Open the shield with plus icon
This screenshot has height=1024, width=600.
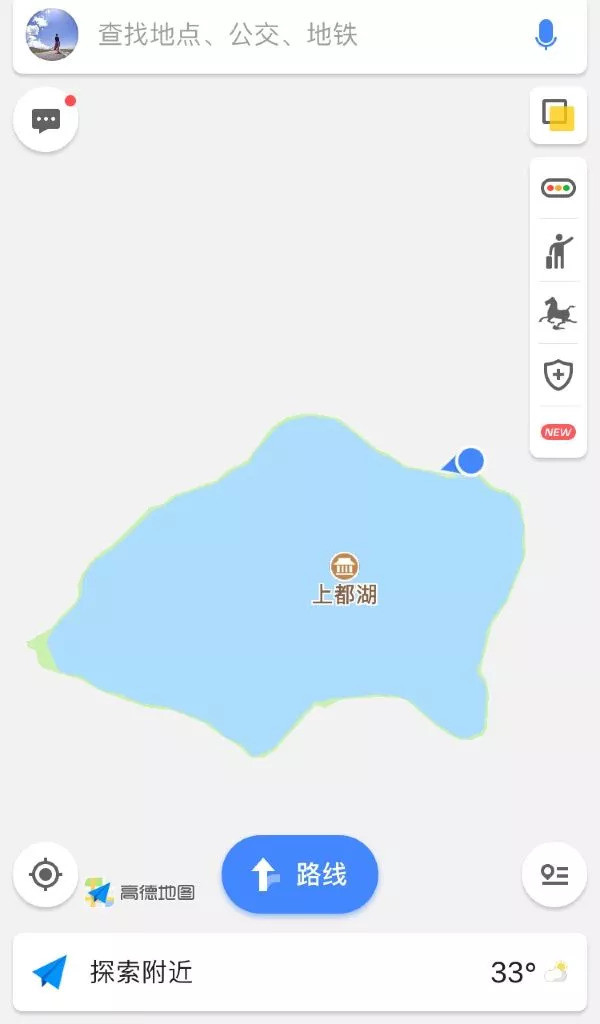558,375
